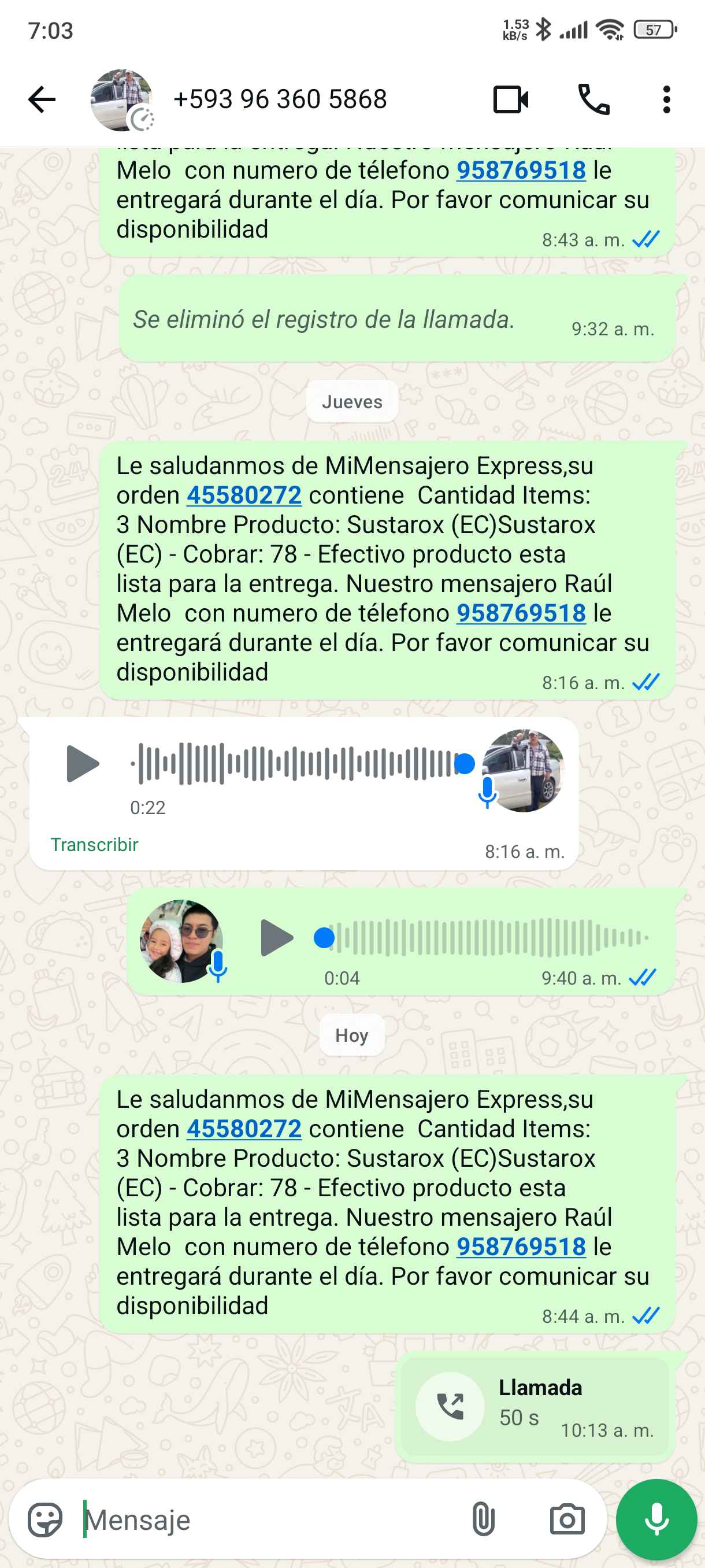
Task: Go back to the chats list
Action: click(x=42, y=100)
